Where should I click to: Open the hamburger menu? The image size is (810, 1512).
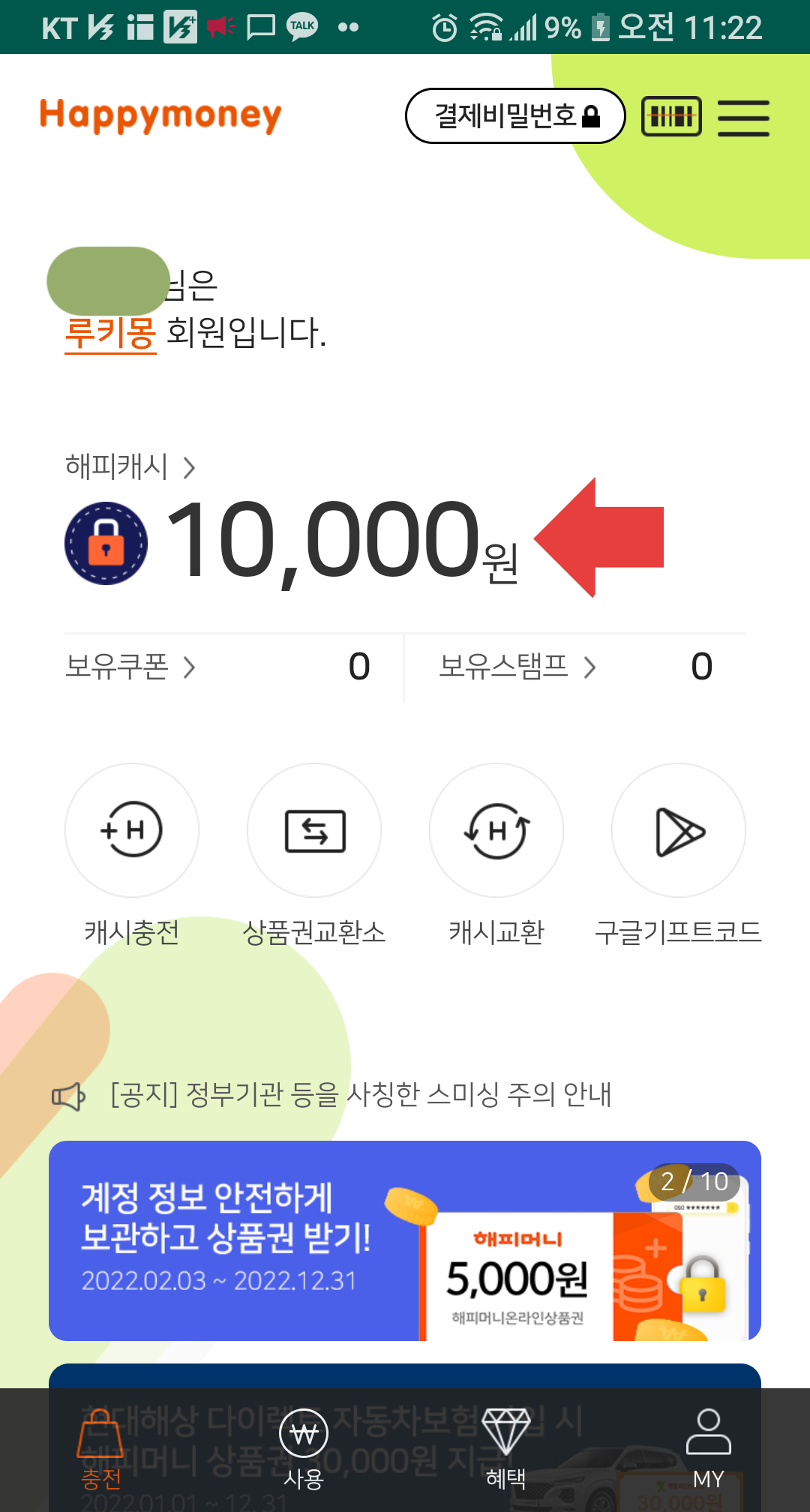[743, 118]
